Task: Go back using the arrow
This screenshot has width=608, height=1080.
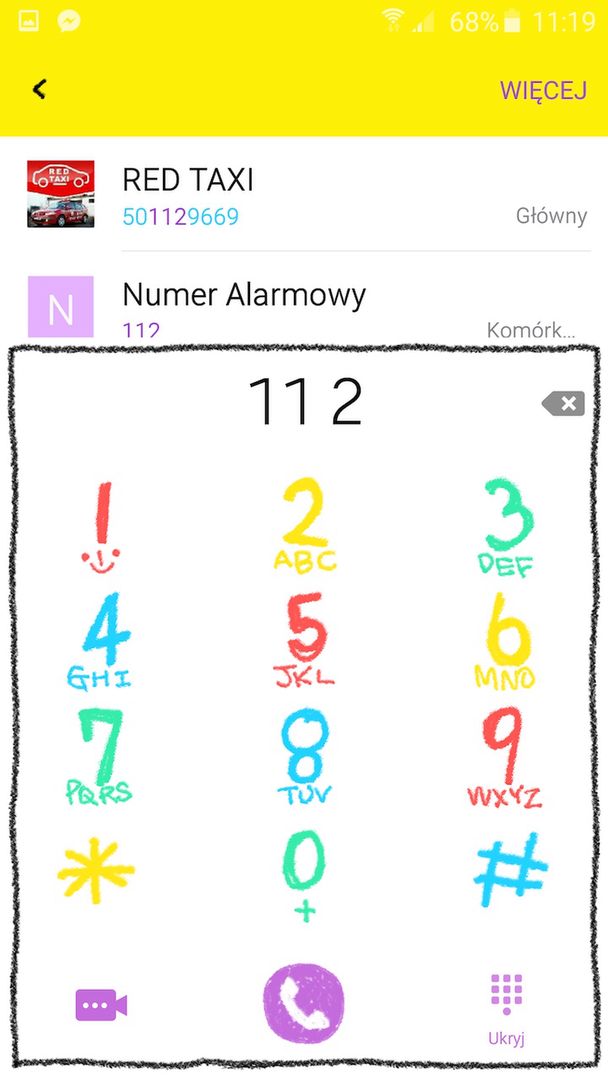Action: [x=39, y=89]
